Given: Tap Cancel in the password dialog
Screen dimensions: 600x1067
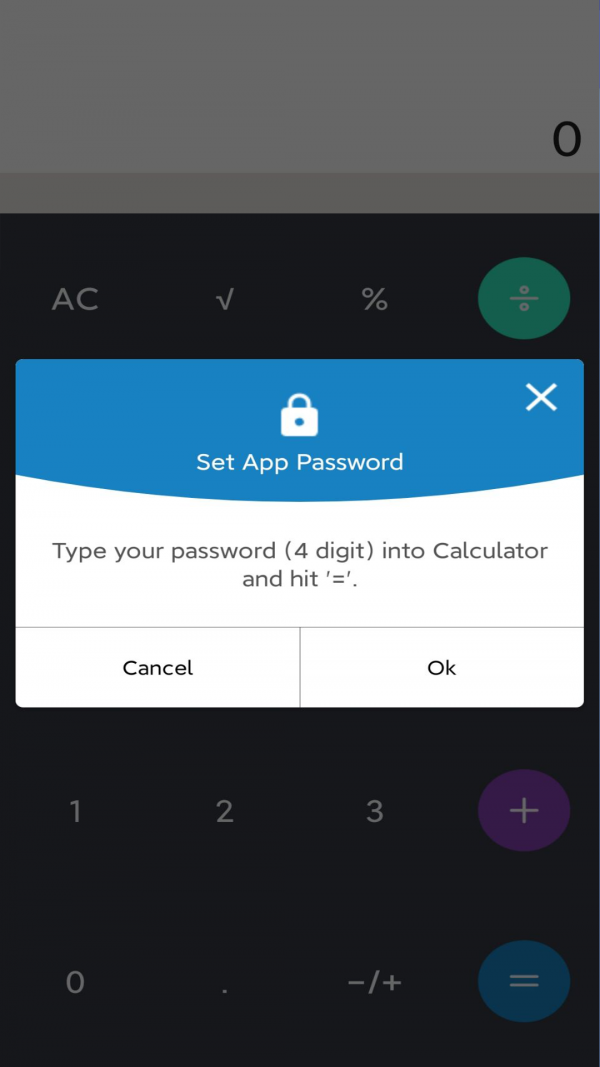Looking at the screenshot, I should coord(158,668).
